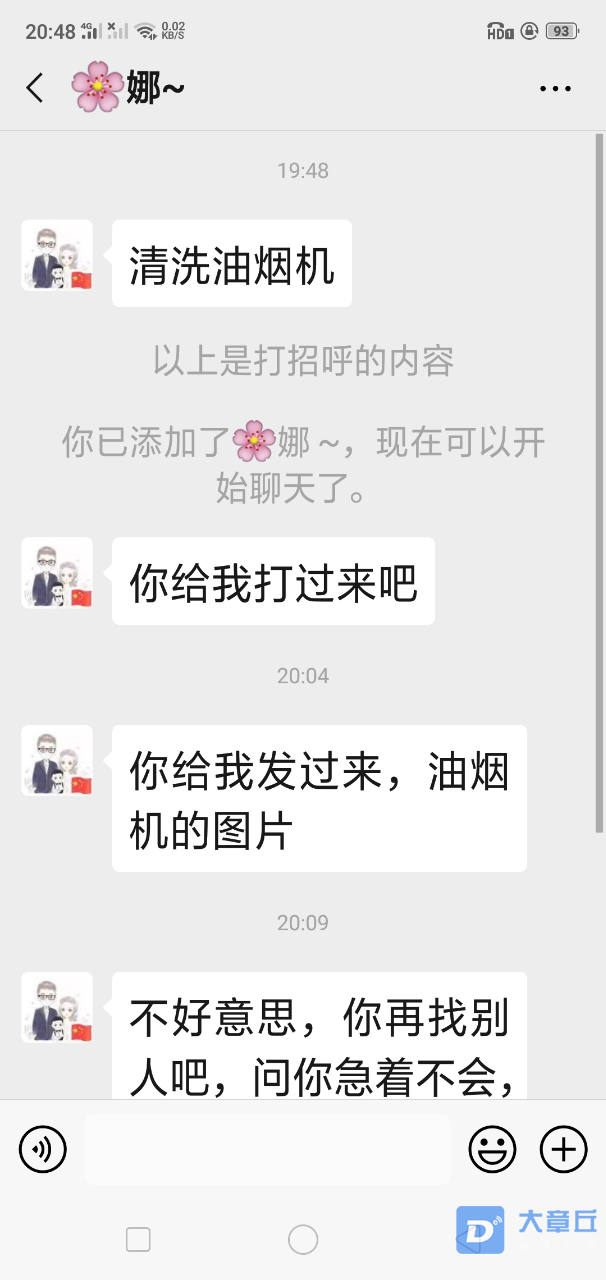Tap the system home button
This screenshot has height=1280, width=606.
[x=303, y=1240]
